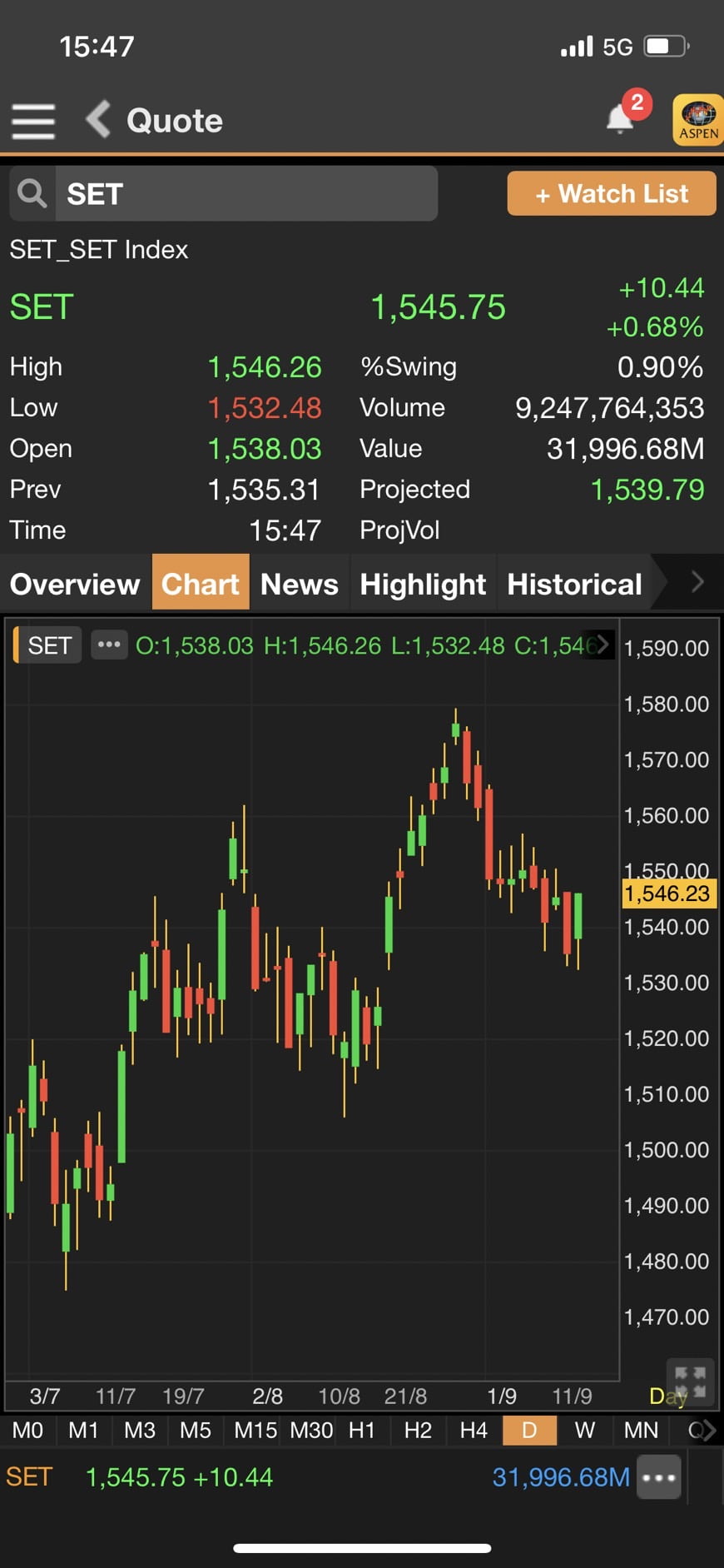The height and width of the screenshot is (1568, 724).
Task: Choose the MN monthly timeframe
Action: (641, 1431)
